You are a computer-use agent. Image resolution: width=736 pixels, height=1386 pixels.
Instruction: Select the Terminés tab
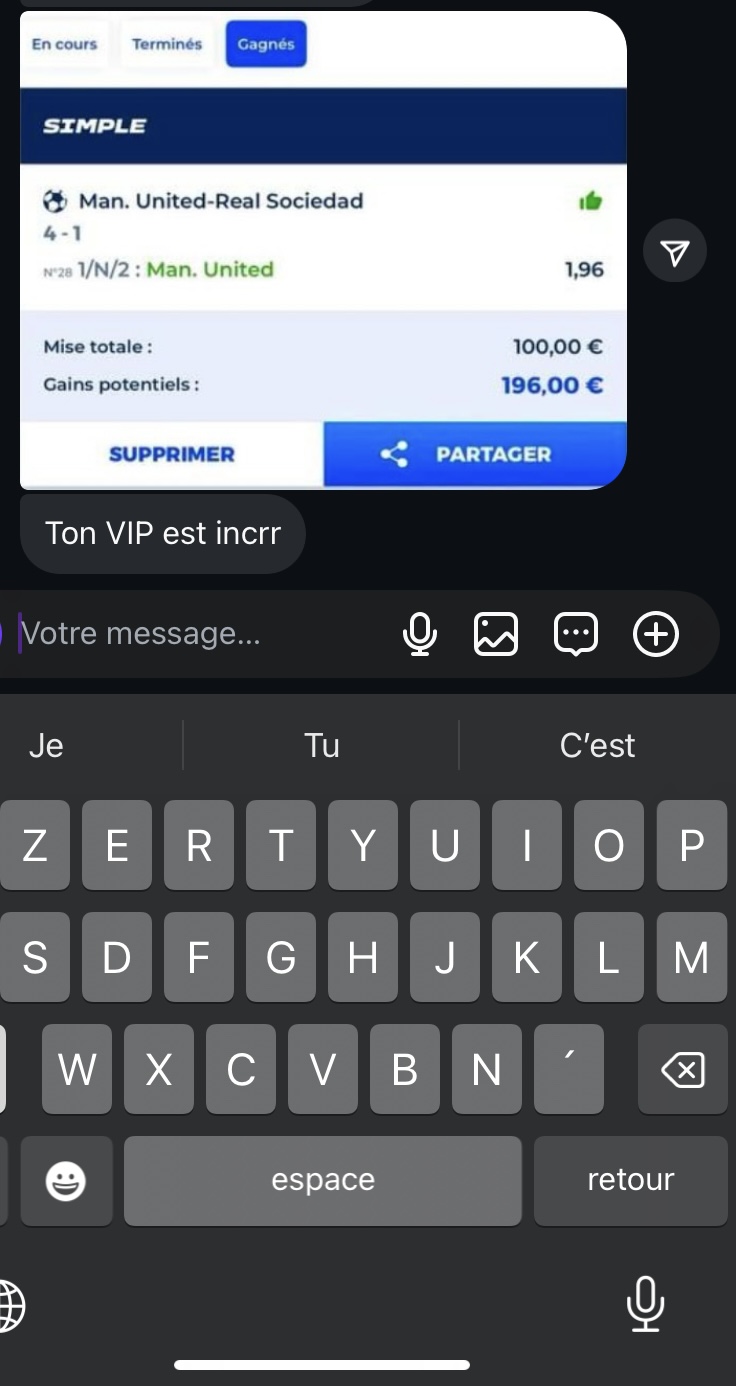pos(167,44)
